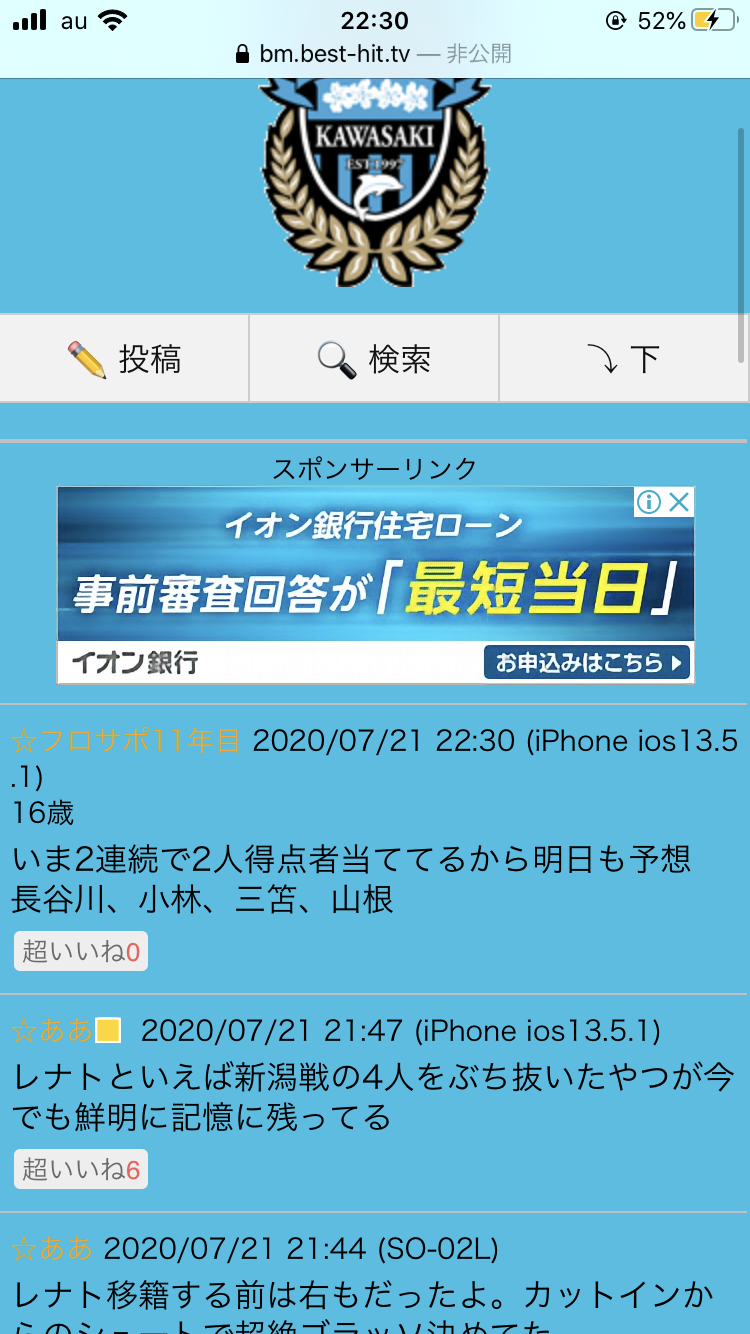The image size is (750, 1334).
Task: Tap お申込みはこちら on the bank ad
Action: pyautogui.click(x=587, y=662)
